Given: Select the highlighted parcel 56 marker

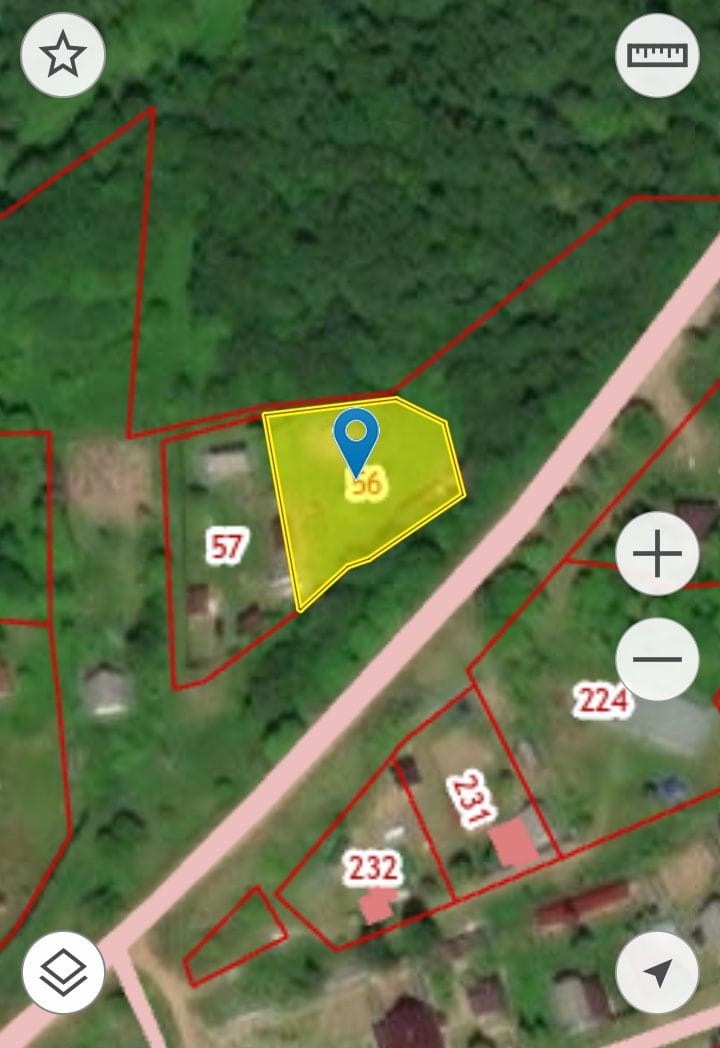Looking at the screenshot, I should point(356,444).
